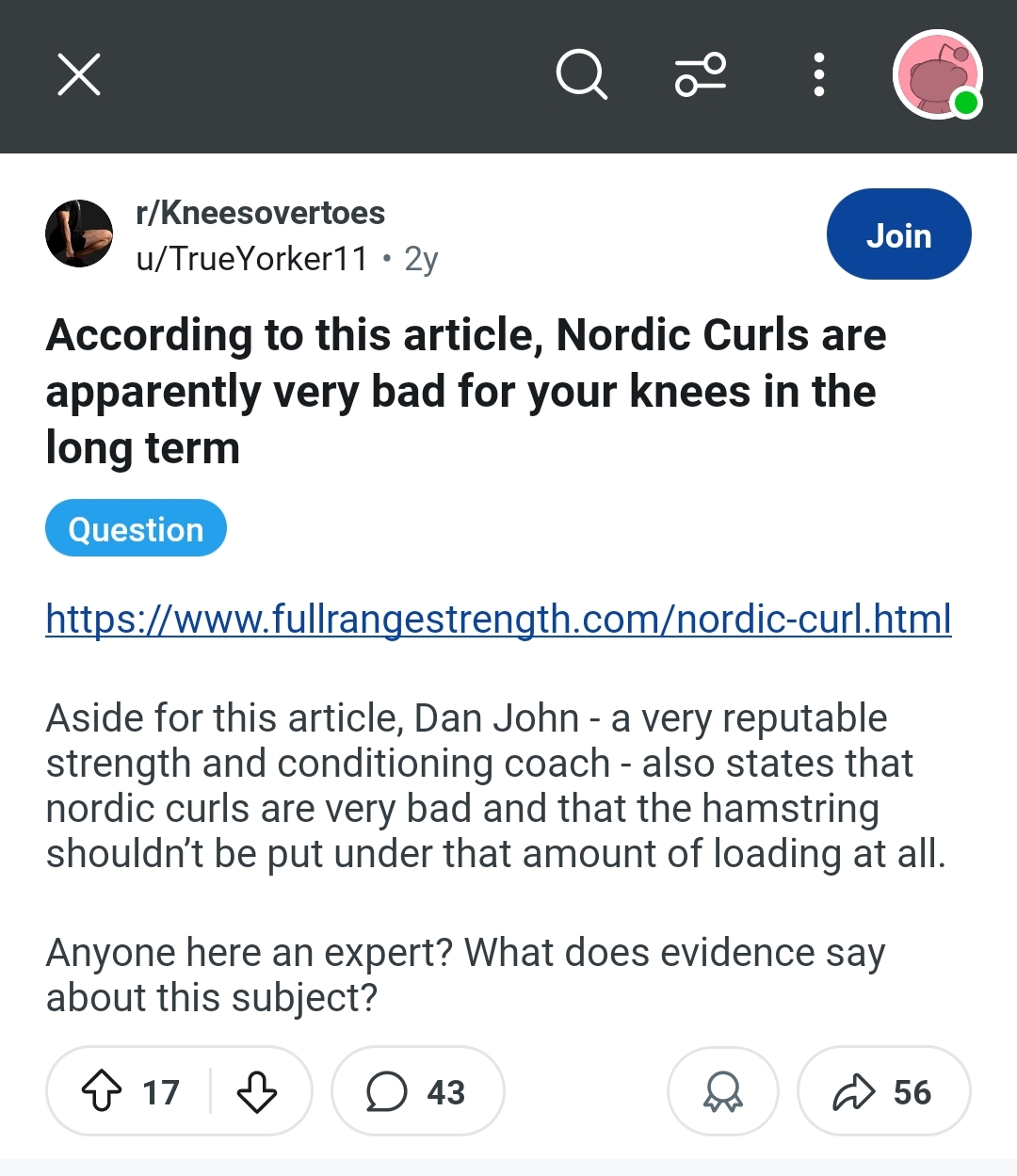
Task: Join the r/Kneesovertoes community
Action: 898,234
